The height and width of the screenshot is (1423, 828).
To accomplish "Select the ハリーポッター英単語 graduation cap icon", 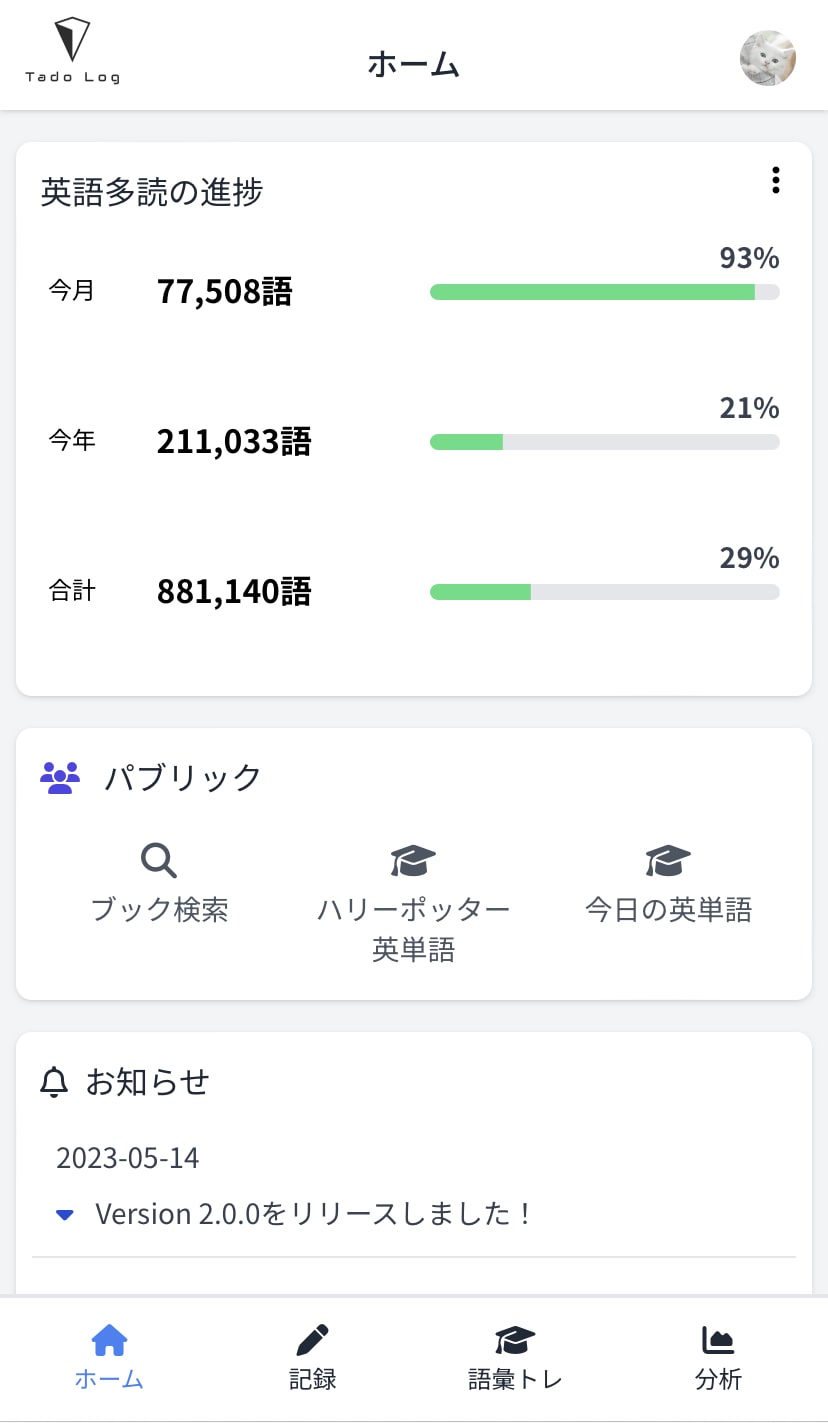I will [413, 860].
